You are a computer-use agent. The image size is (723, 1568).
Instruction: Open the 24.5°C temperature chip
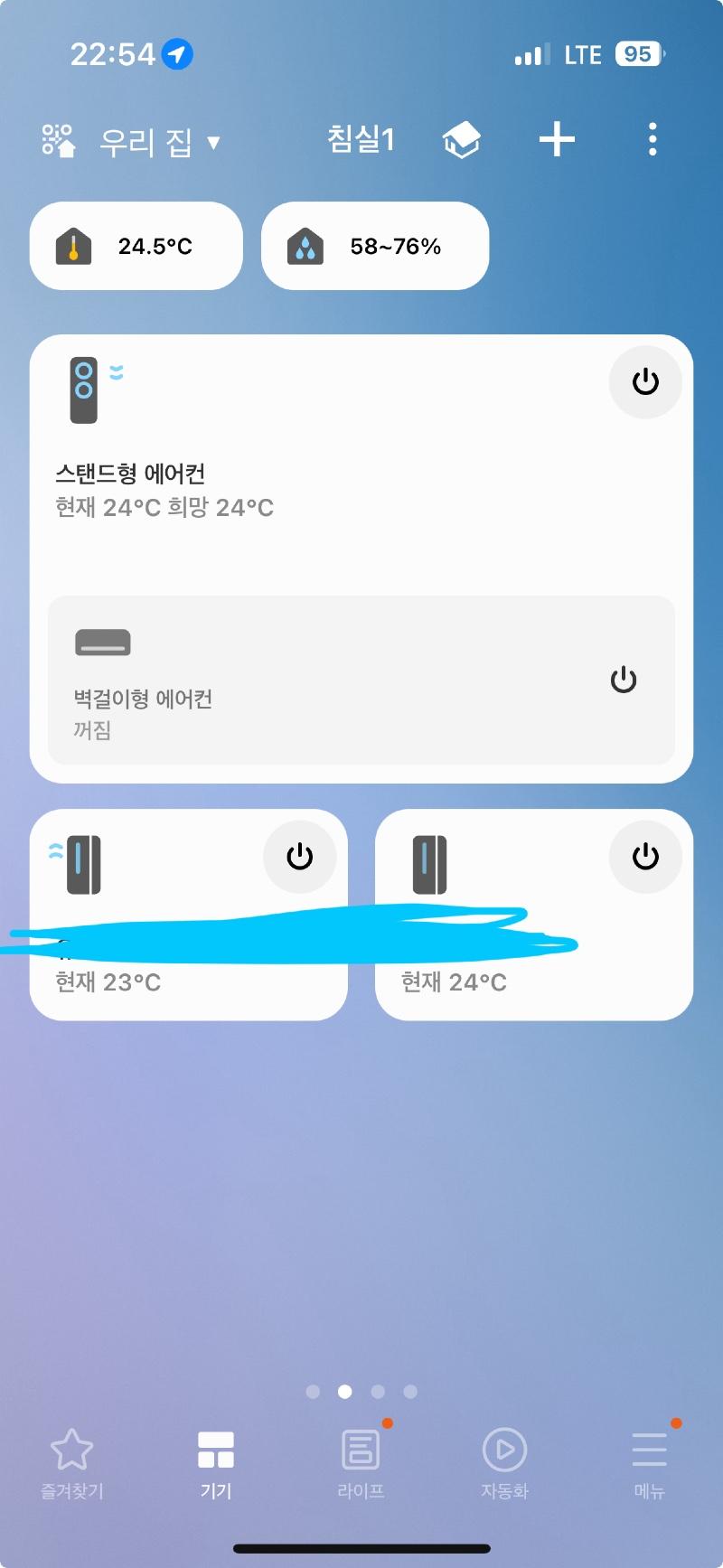coord(136,246)
